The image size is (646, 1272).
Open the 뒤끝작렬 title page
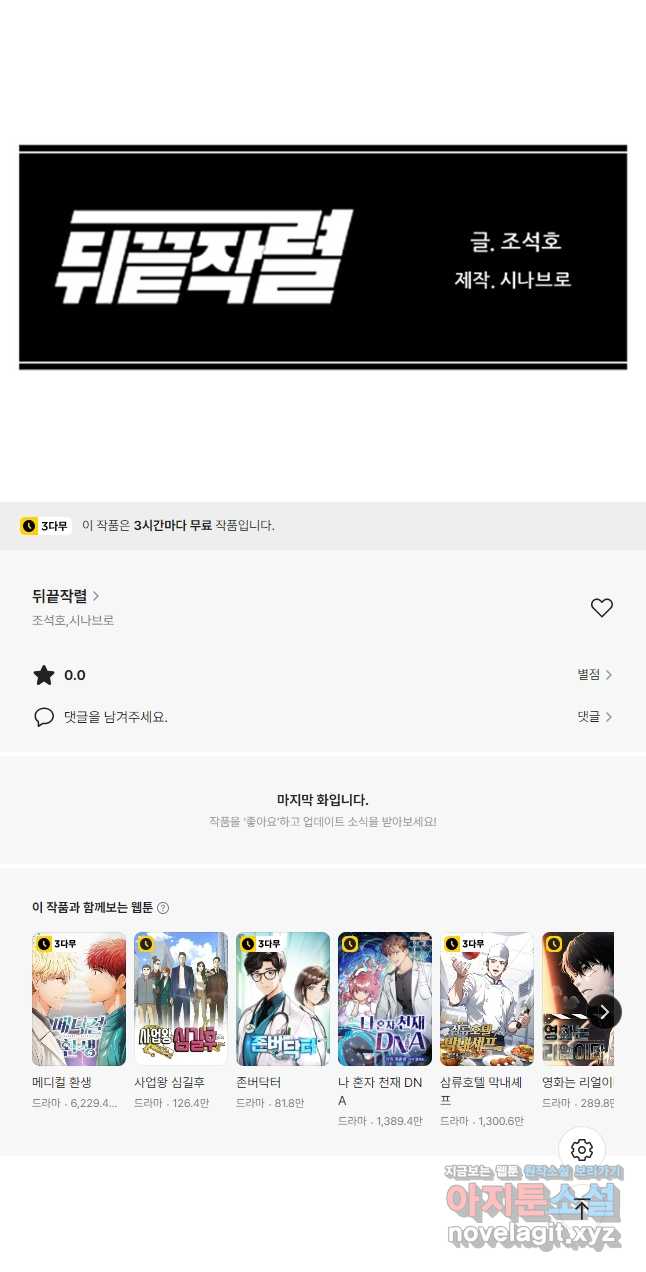(x=66, y=596)
